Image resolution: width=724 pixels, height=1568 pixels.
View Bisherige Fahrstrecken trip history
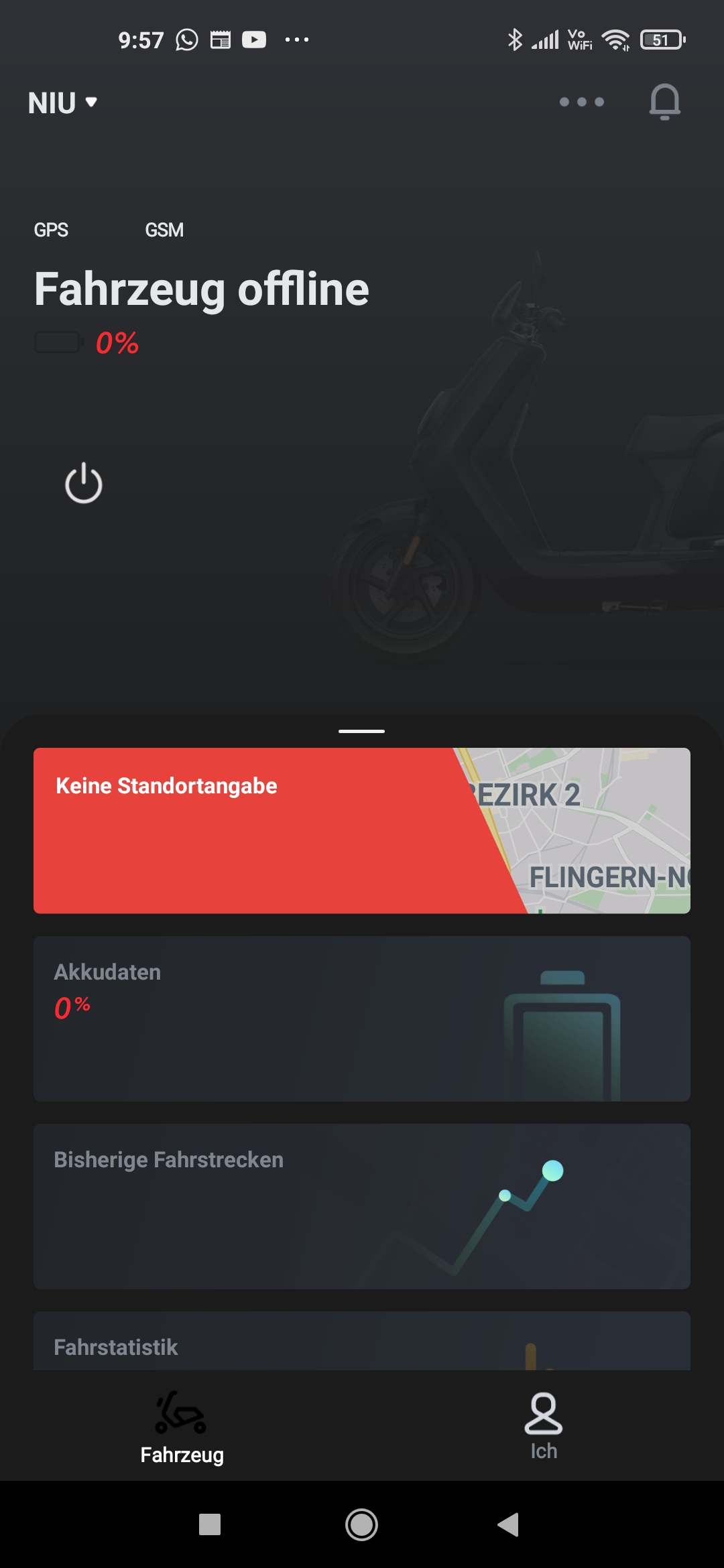click(x=362, y=1205)
